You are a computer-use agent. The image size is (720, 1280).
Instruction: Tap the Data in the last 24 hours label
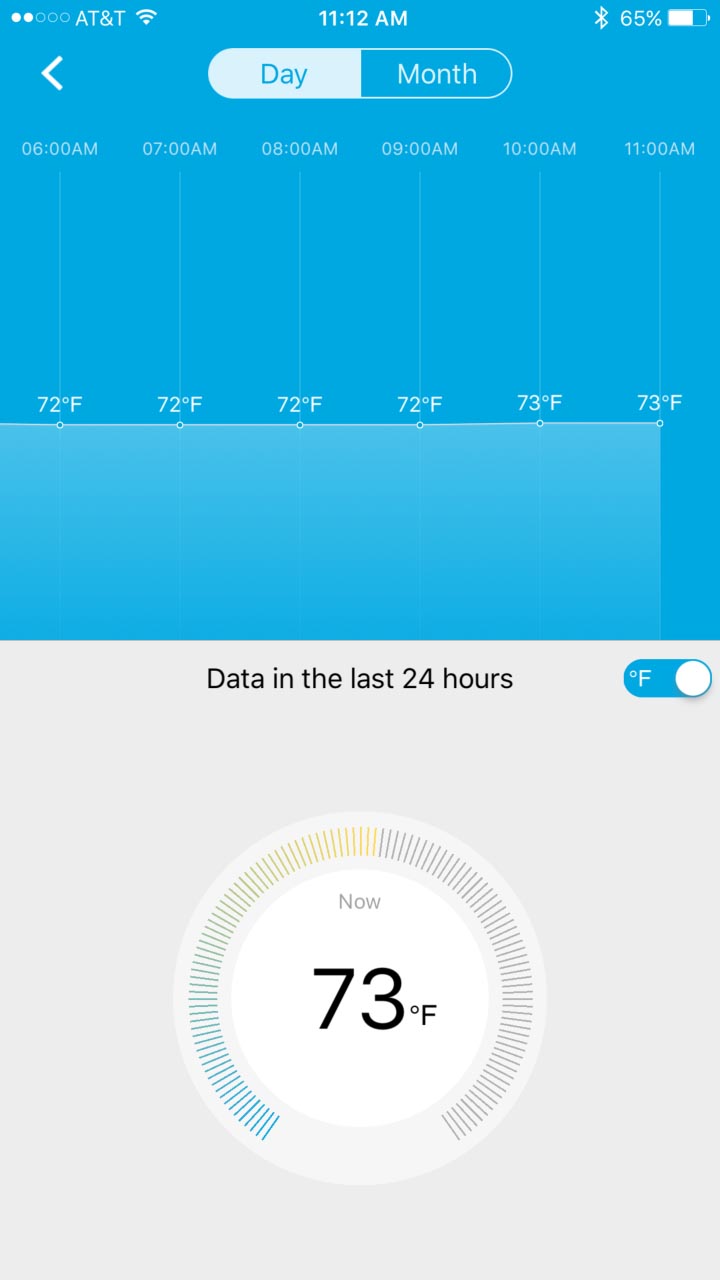(359, 678)
